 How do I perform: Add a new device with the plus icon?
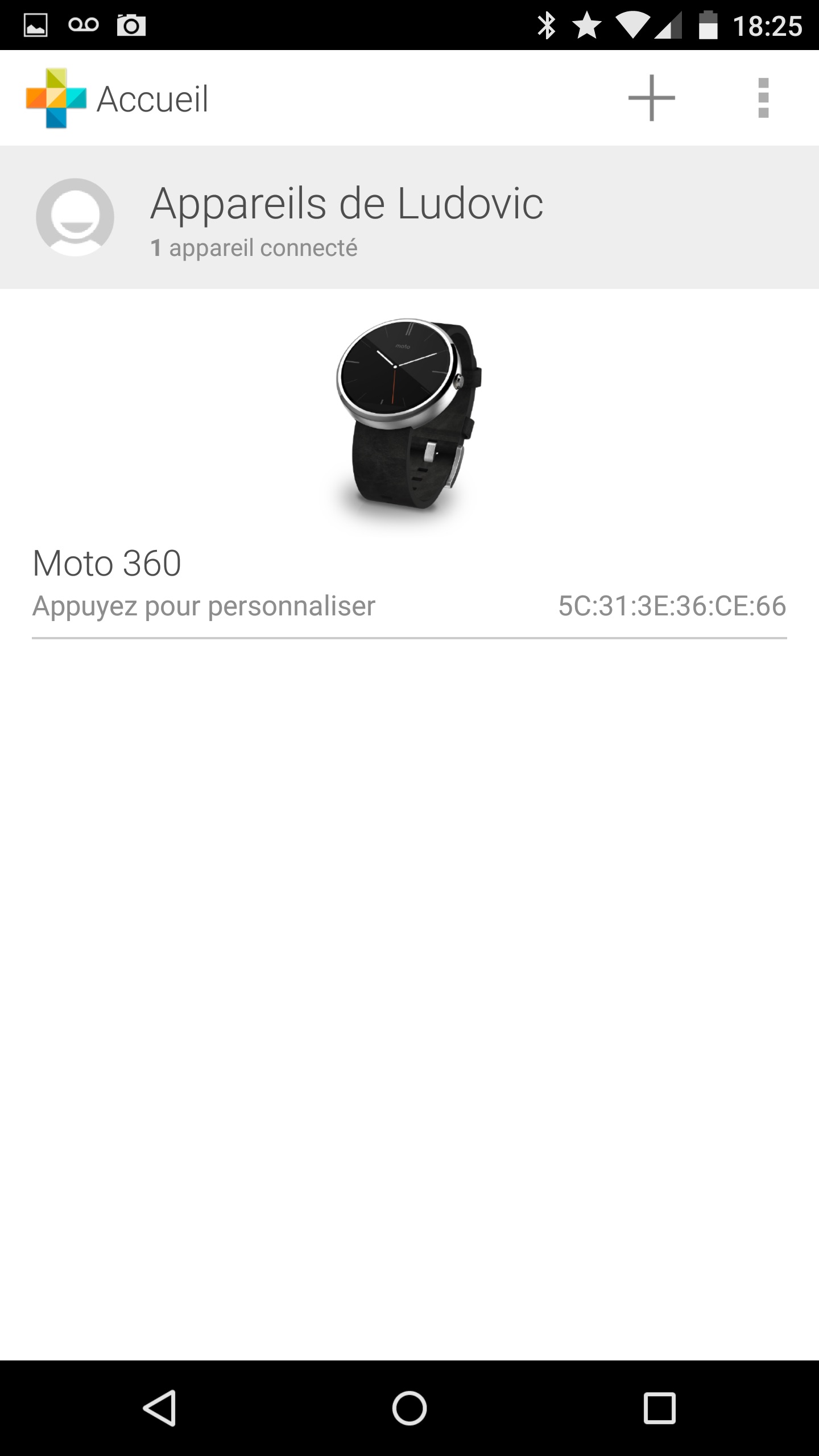(x=651, y=98)
